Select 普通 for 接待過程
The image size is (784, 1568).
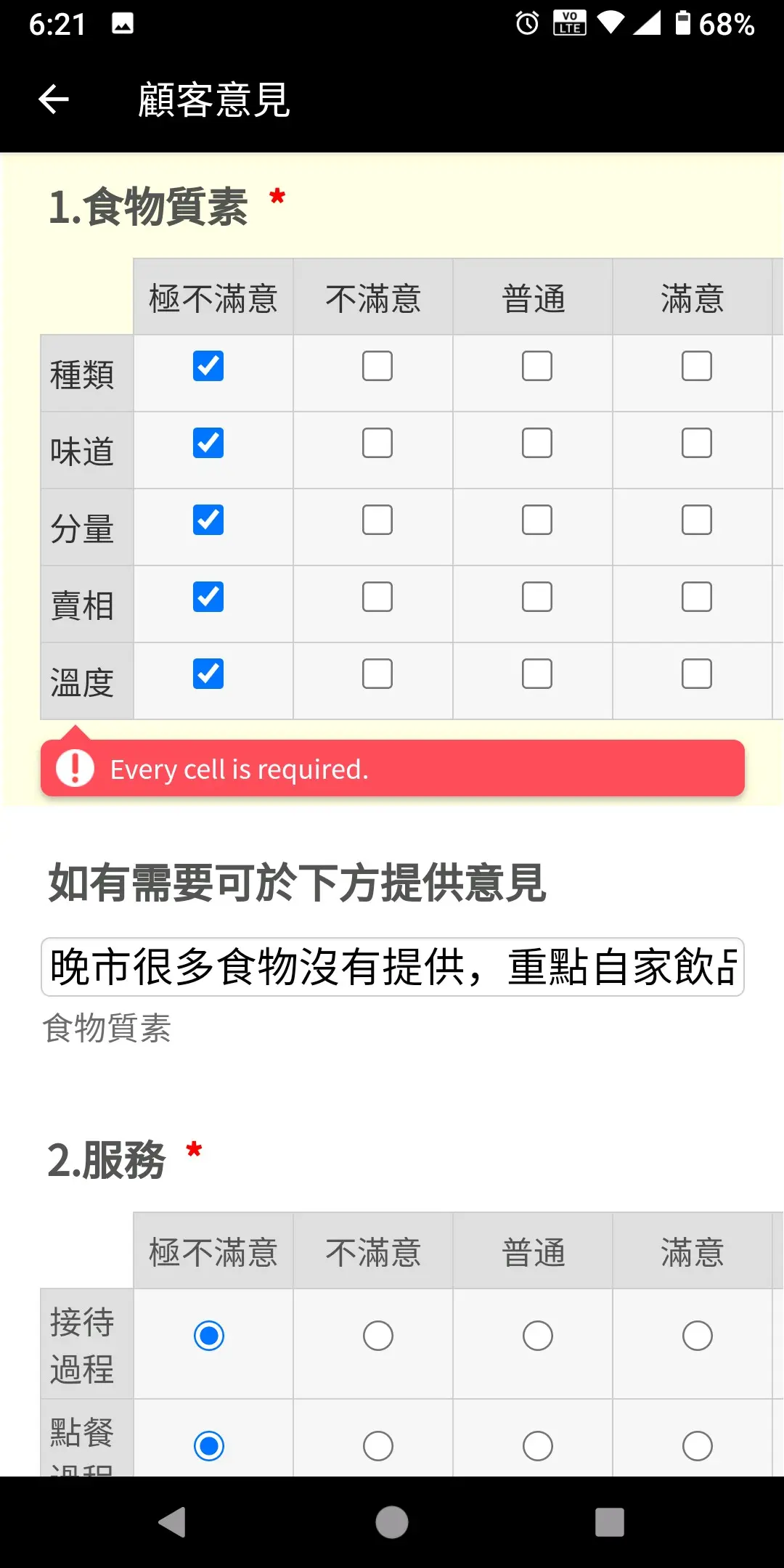click(538, 1336)
